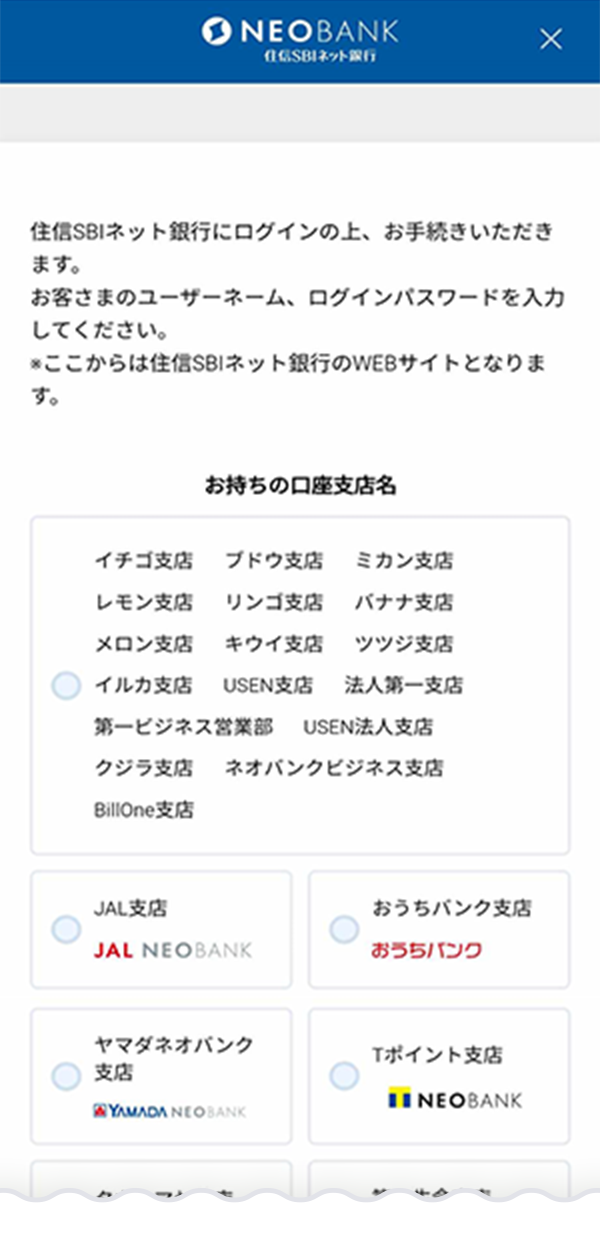The height and width of the screenshot is (1240, 600).
Task: Select the Tポイント支店 branch
Action: [344, 1076]
